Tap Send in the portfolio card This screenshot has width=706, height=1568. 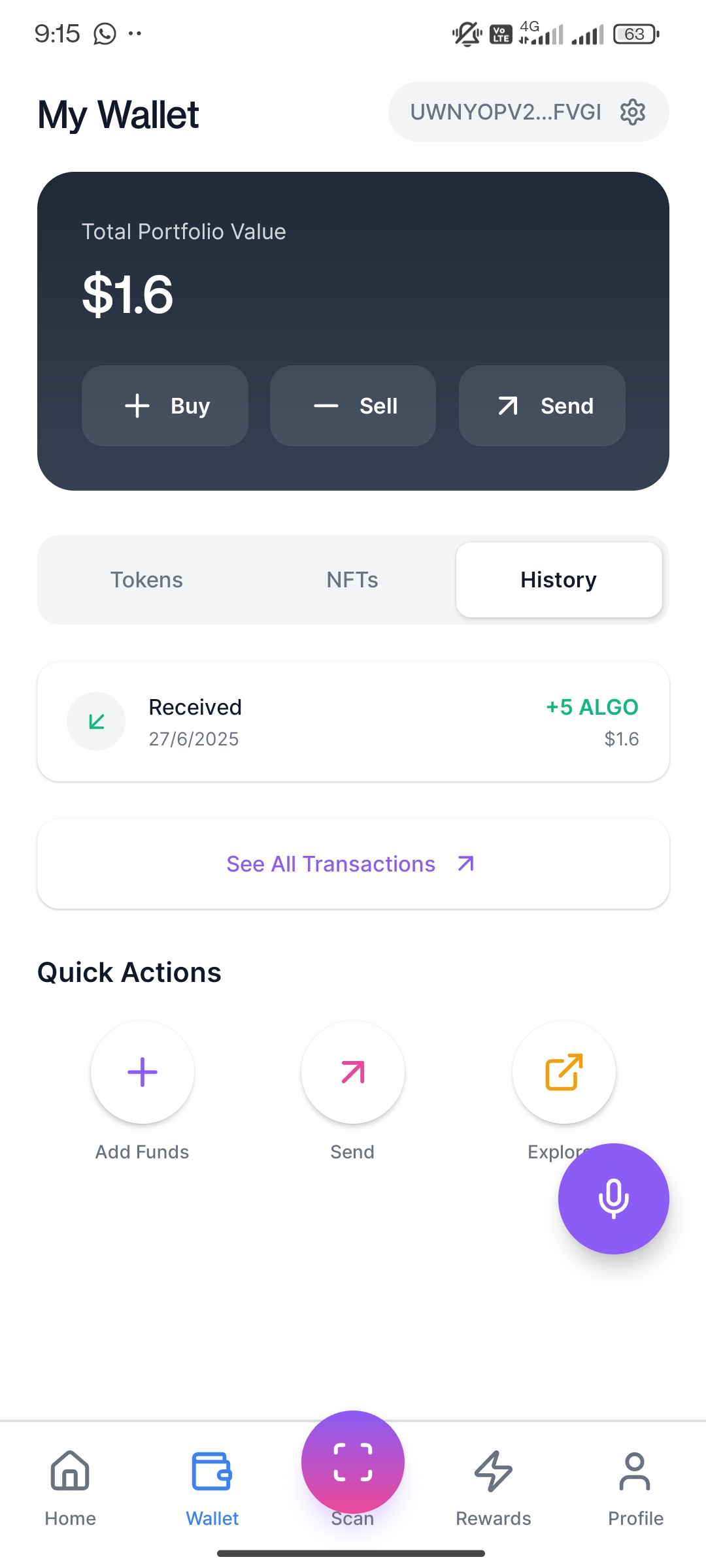[x=542, y=406]
